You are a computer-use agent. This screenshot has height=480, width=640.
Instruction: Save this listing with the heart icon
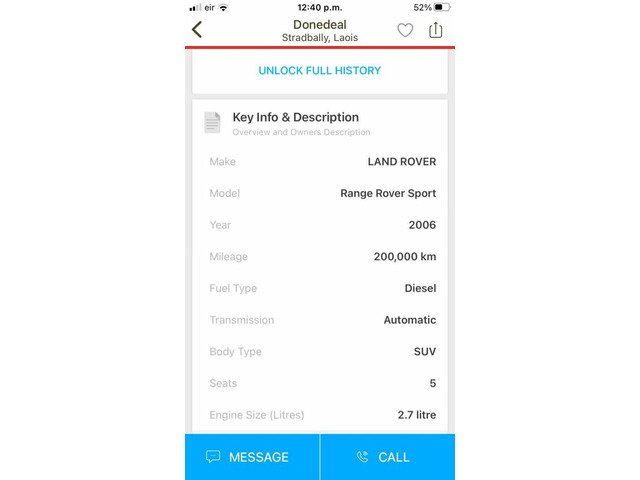pos(405,30)
